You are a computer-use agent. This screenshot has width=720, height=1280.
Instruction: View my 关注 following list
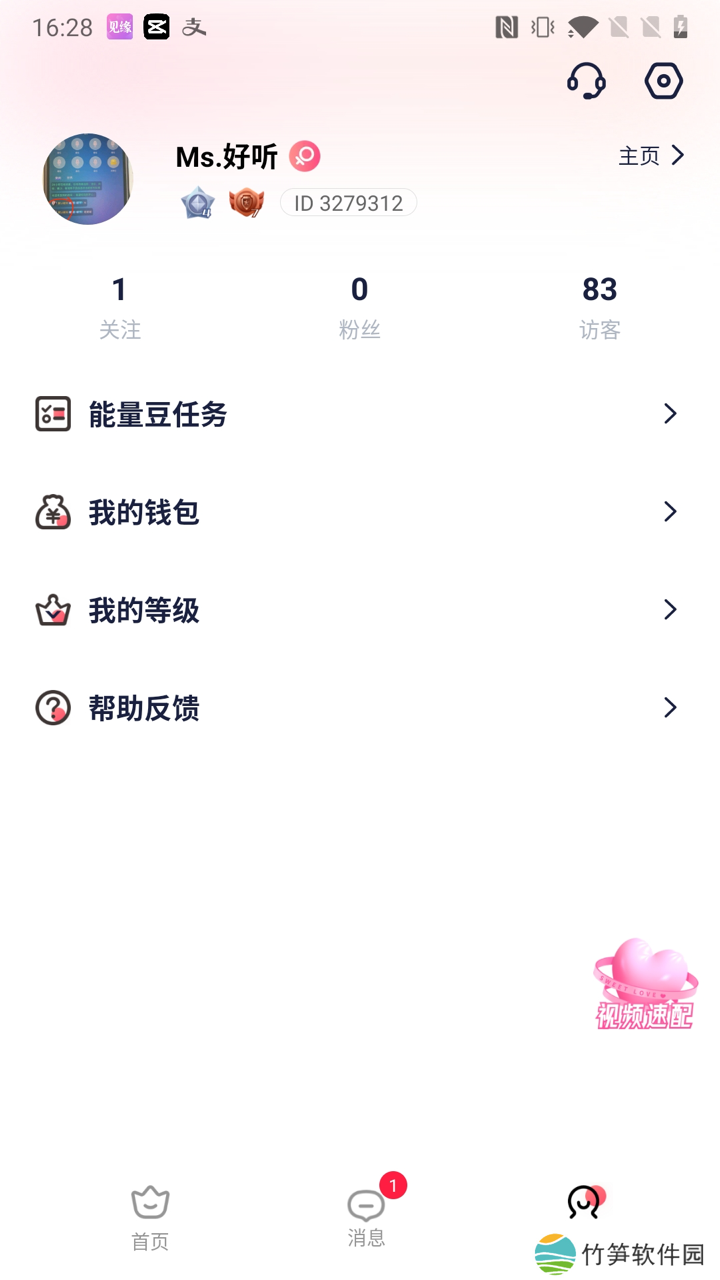[119, 307]
